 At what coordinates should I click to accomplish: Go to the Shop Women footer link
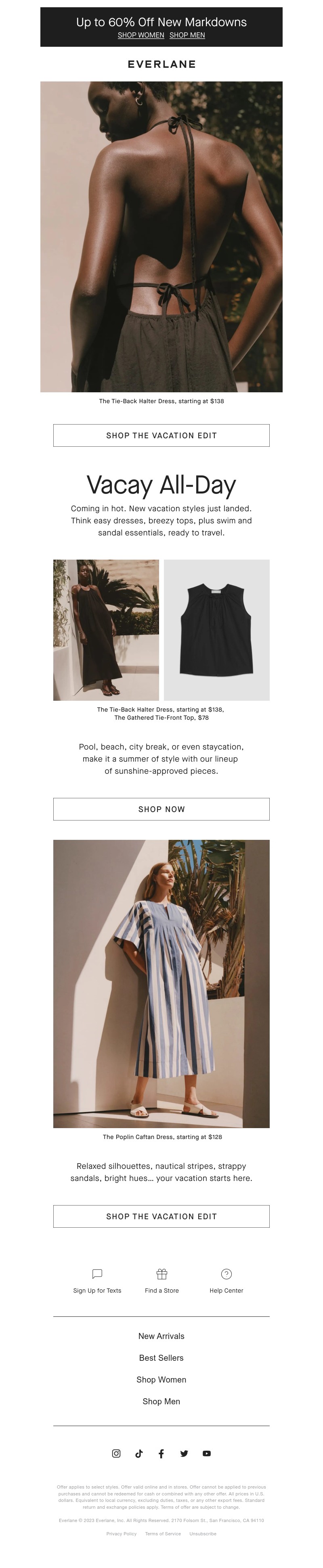coord(161,1379)
